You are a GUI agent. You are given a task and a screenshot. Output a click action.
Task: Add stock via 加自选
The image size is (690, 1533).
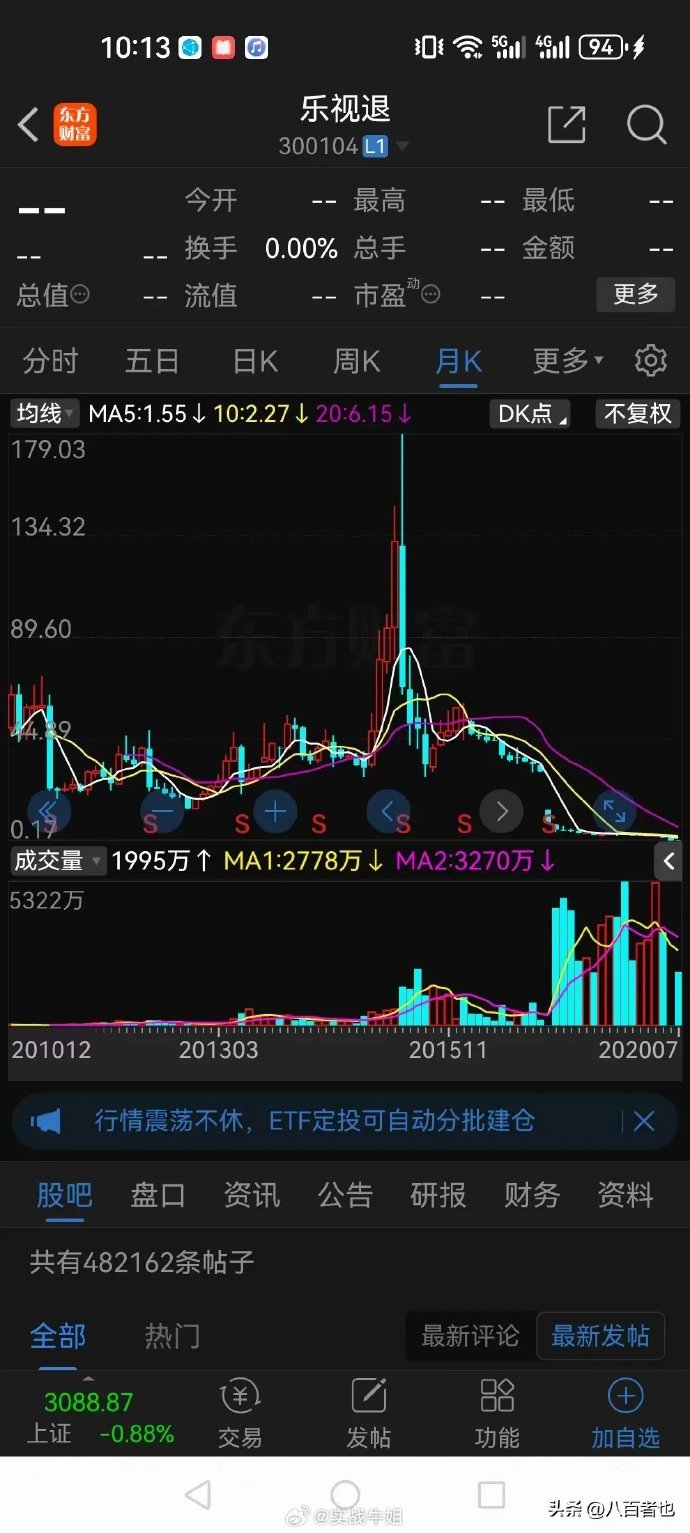click(x=625, y=1412)
